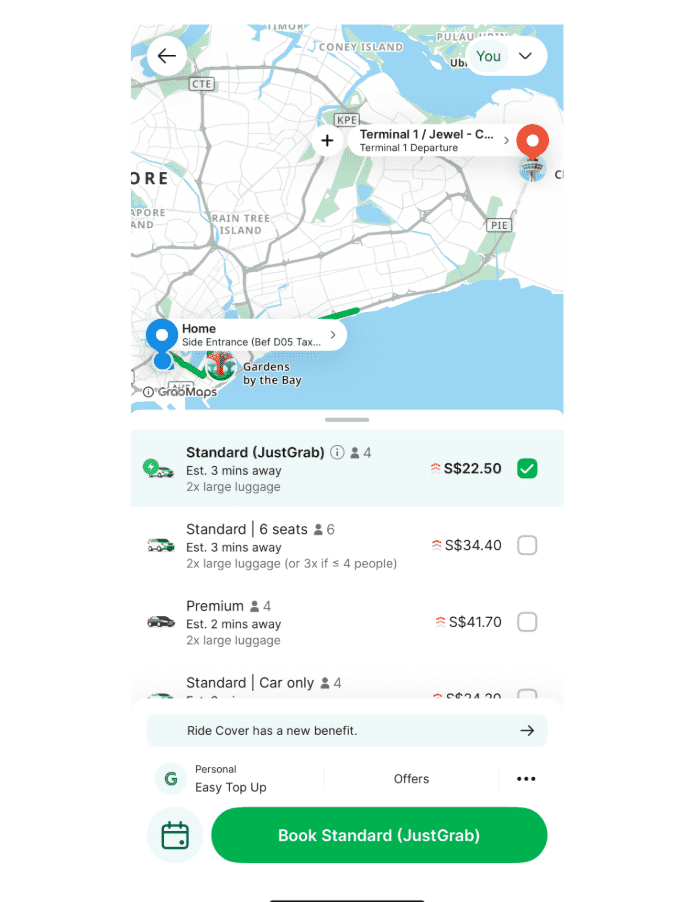The width and height of the screenshot is (696, 902).
Task: Change the Personal Easy Top Up payment
Action: (230, 779)
